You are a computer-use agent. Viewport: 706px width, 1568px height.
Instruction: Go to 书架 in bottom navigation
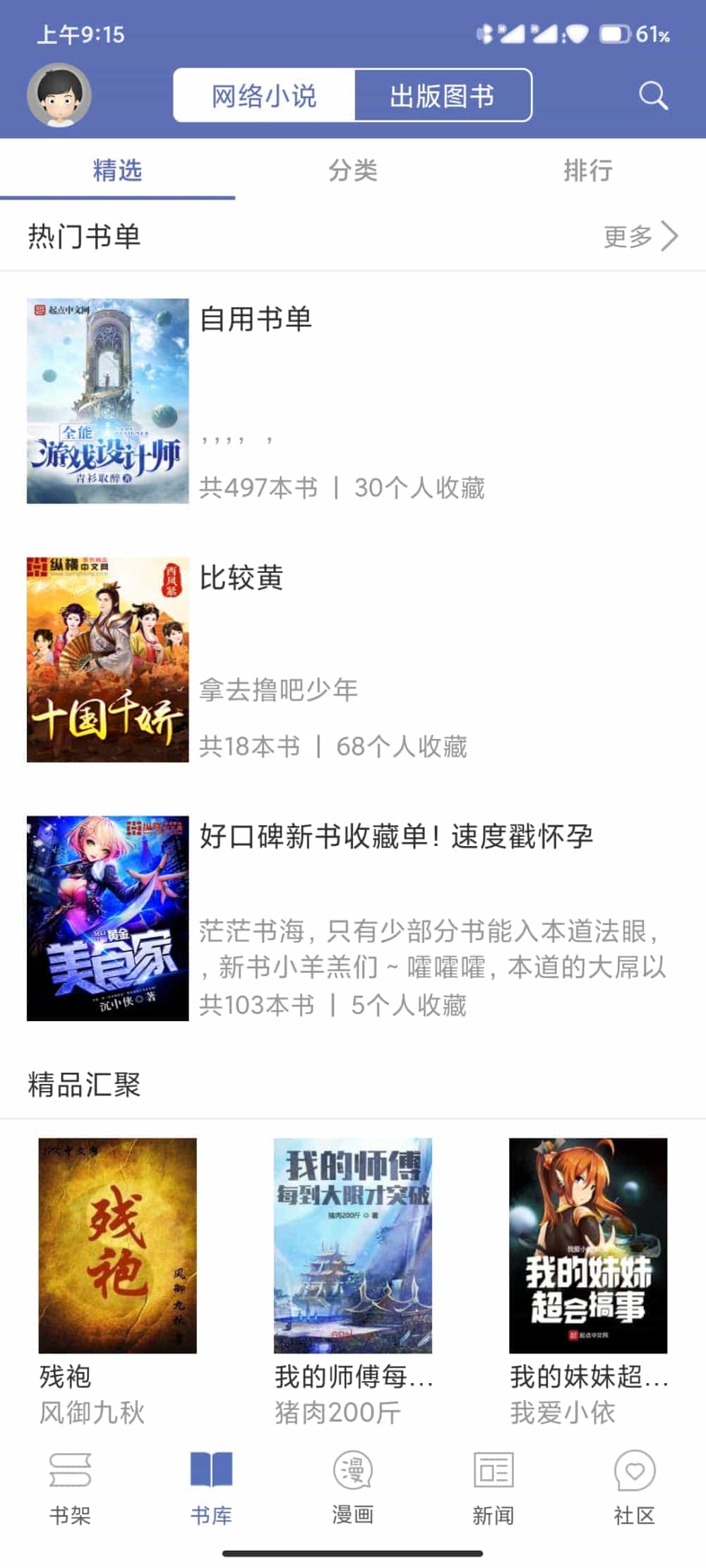[70, 1484]
